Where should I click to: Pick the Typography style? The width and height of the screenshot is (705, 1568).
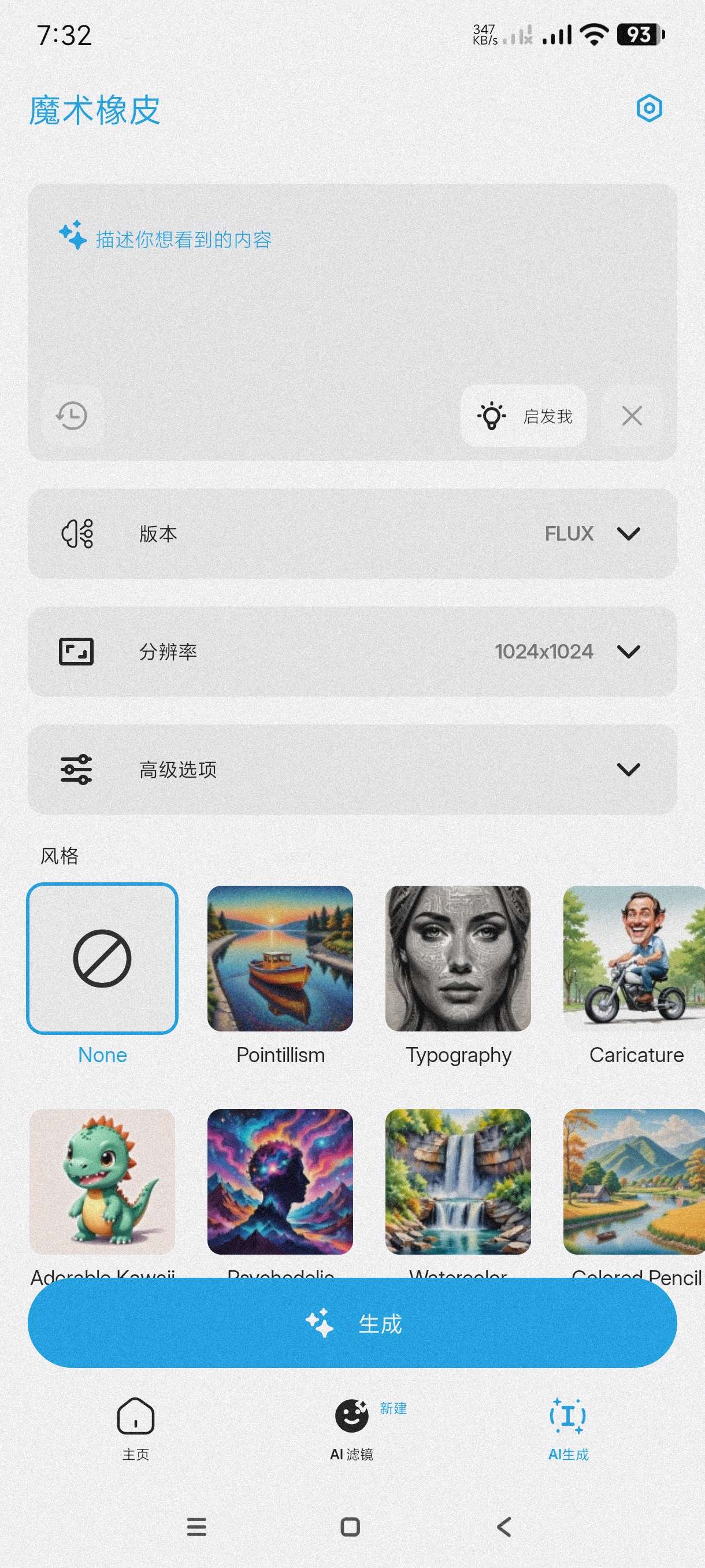[x=458, y=959]
